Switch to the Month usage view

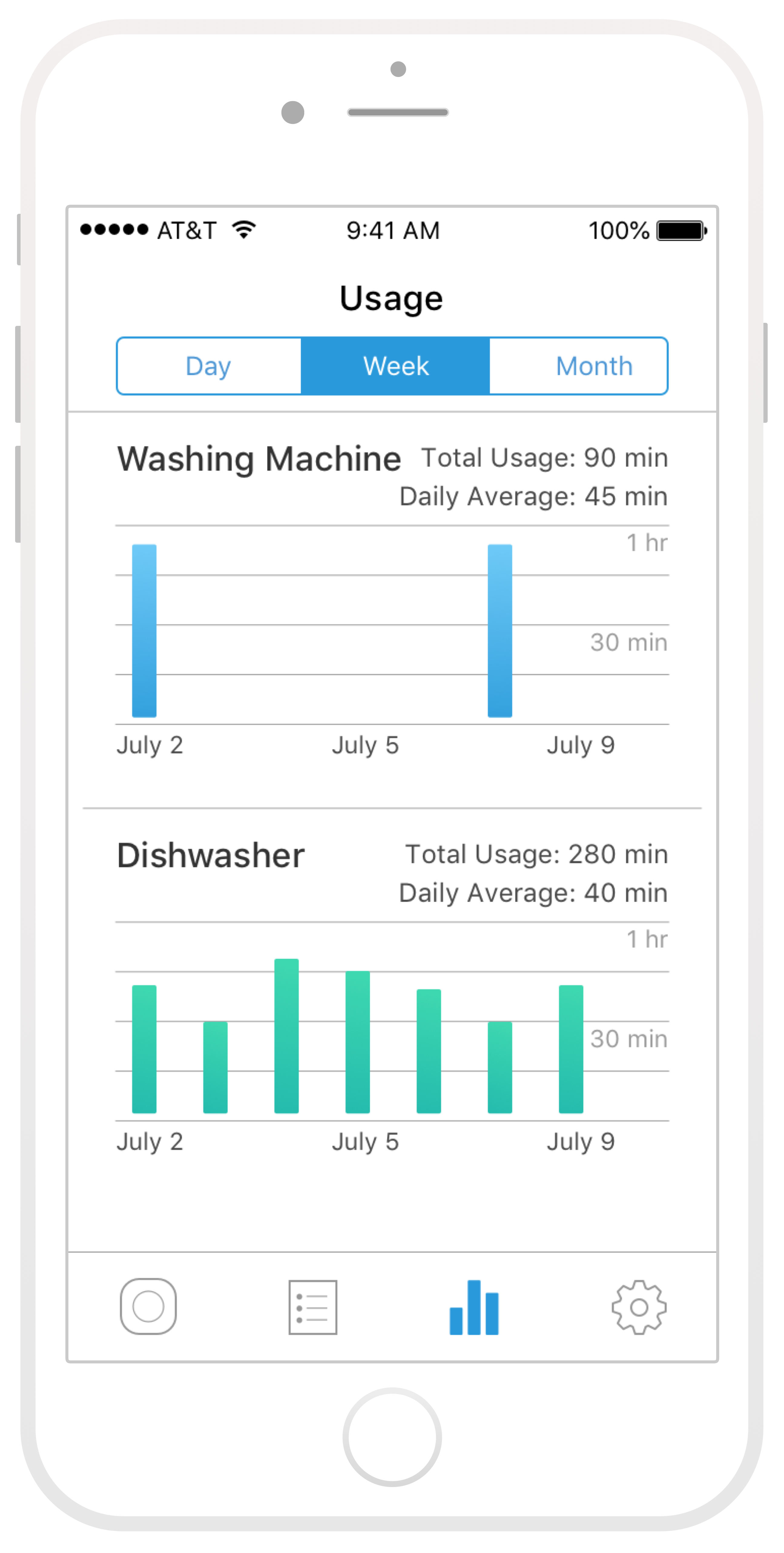coord(593,365)
